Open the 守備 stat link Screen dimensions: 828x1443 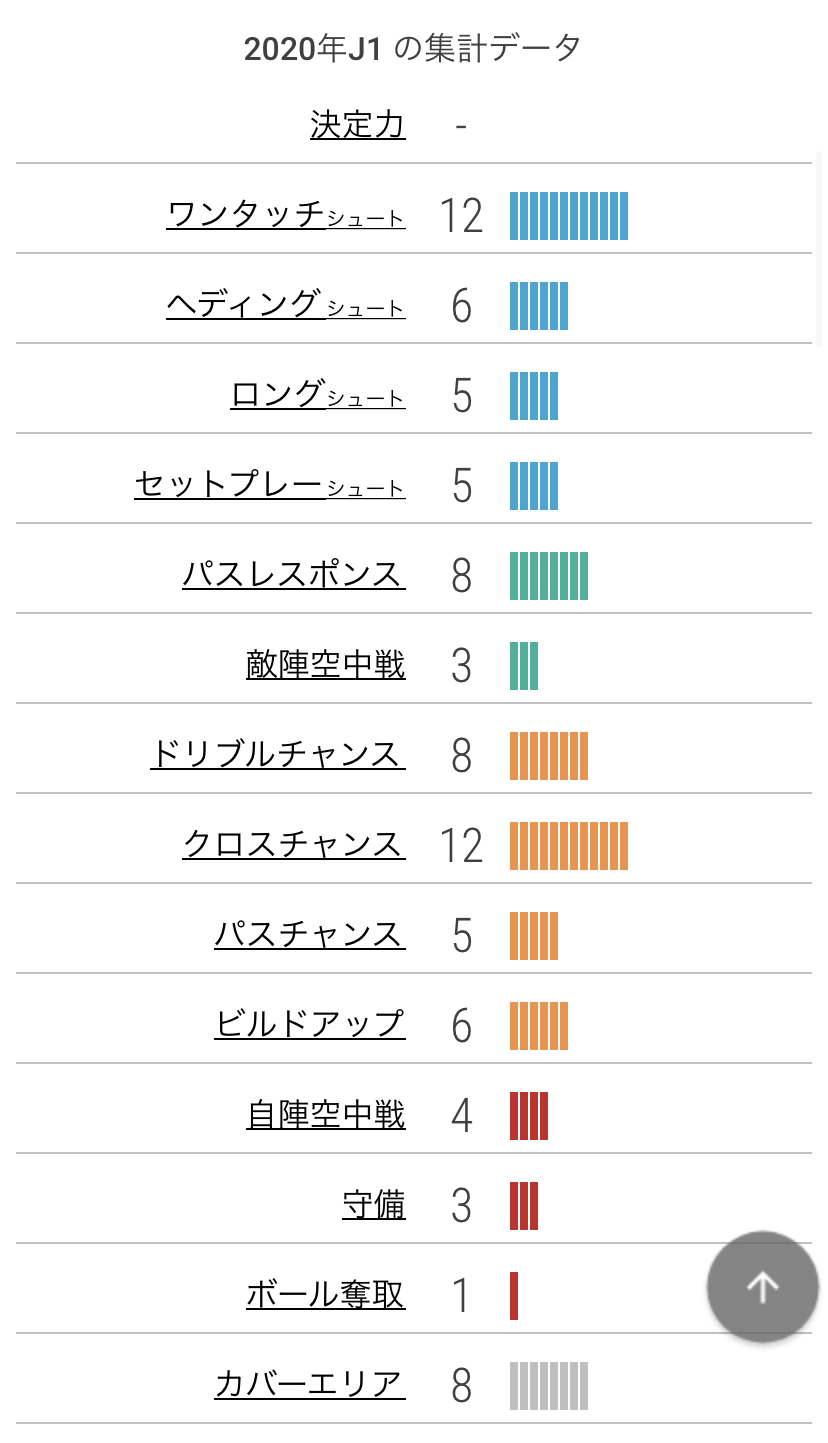(x=374, y=1205)
